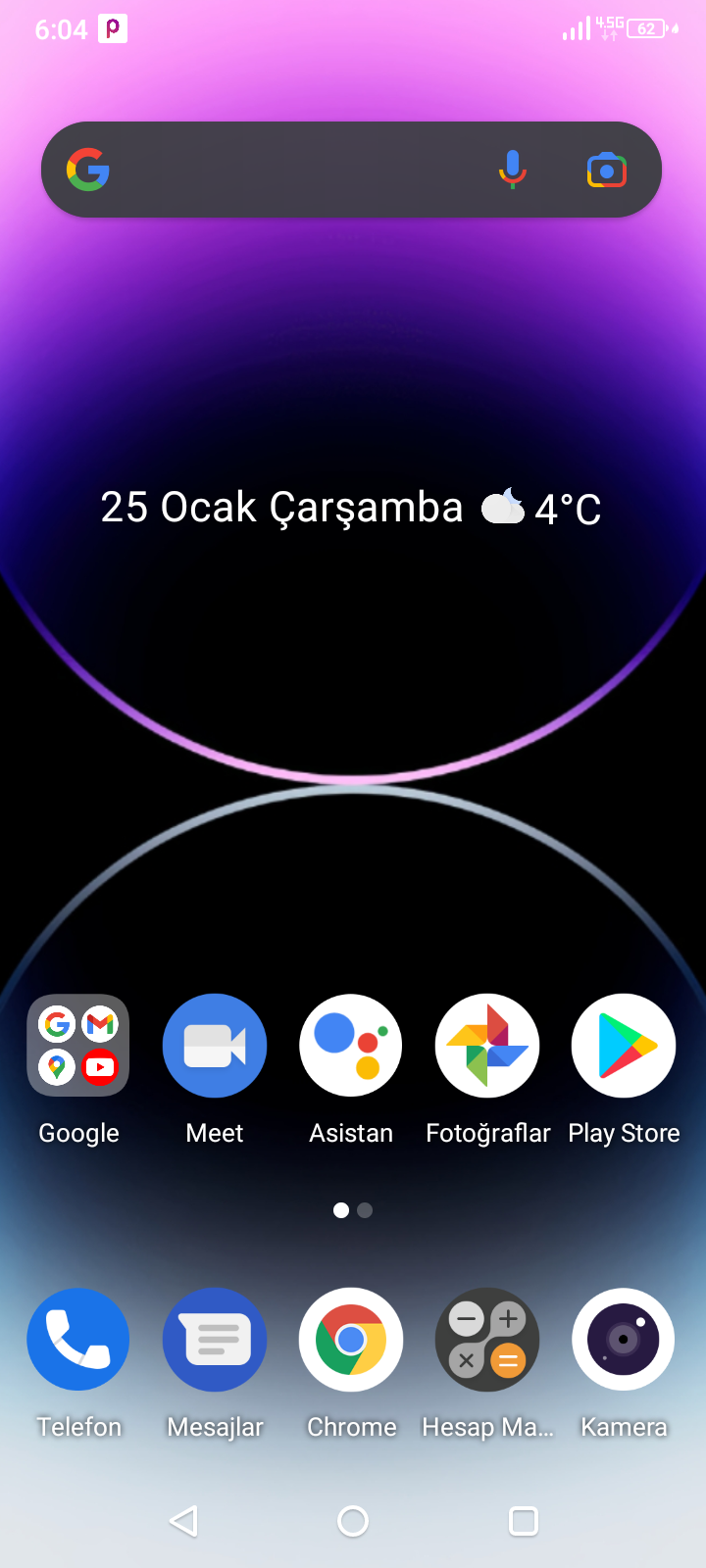Image resolution: width=706 pixels, height=1568 pixels.
Task: Open the Kamera app
Action: tap(624, 1340)
